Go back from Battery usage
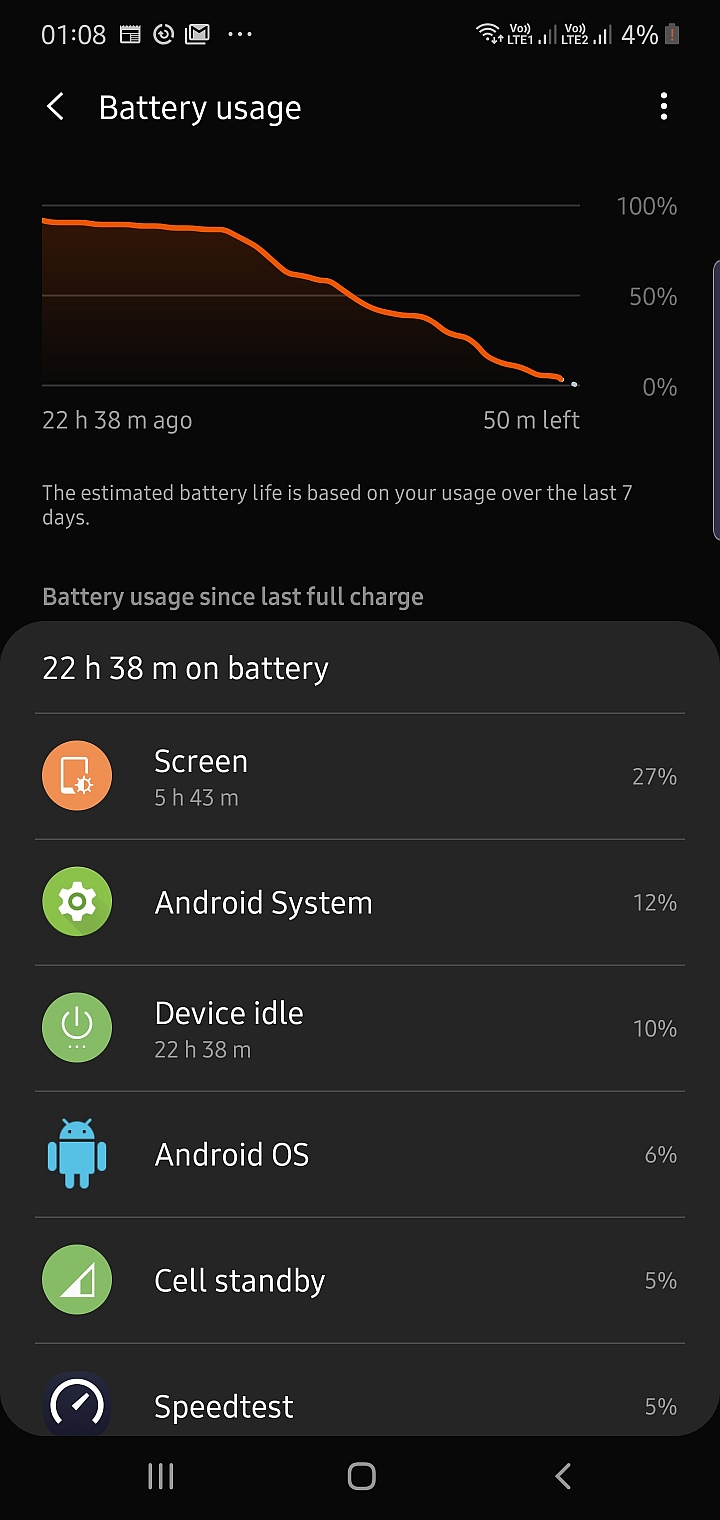Screen dimensions: 720x1520 (56, 107)
